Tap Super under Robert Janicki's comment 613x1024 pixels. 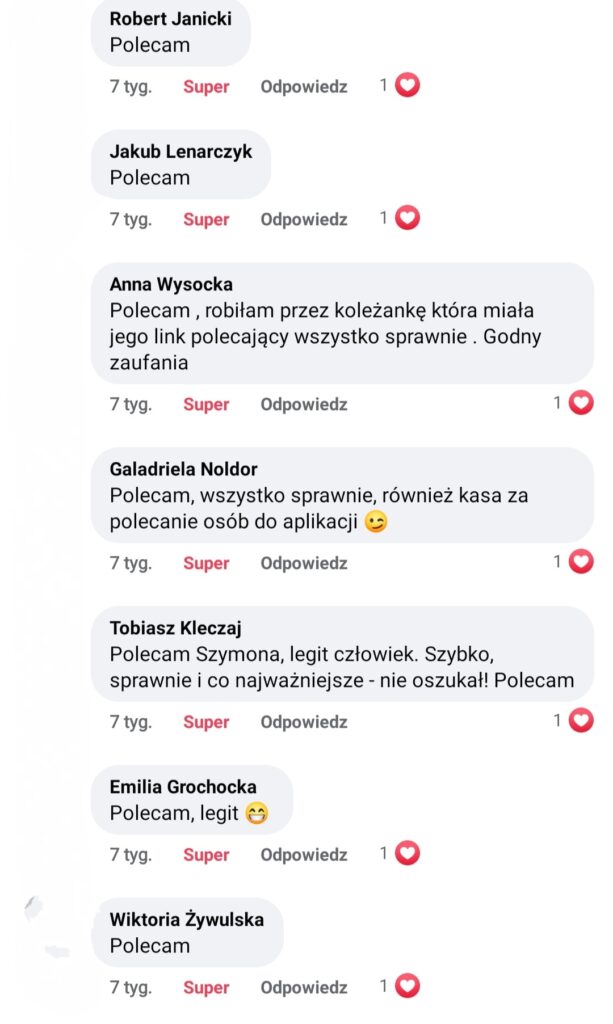coord(206,87)
